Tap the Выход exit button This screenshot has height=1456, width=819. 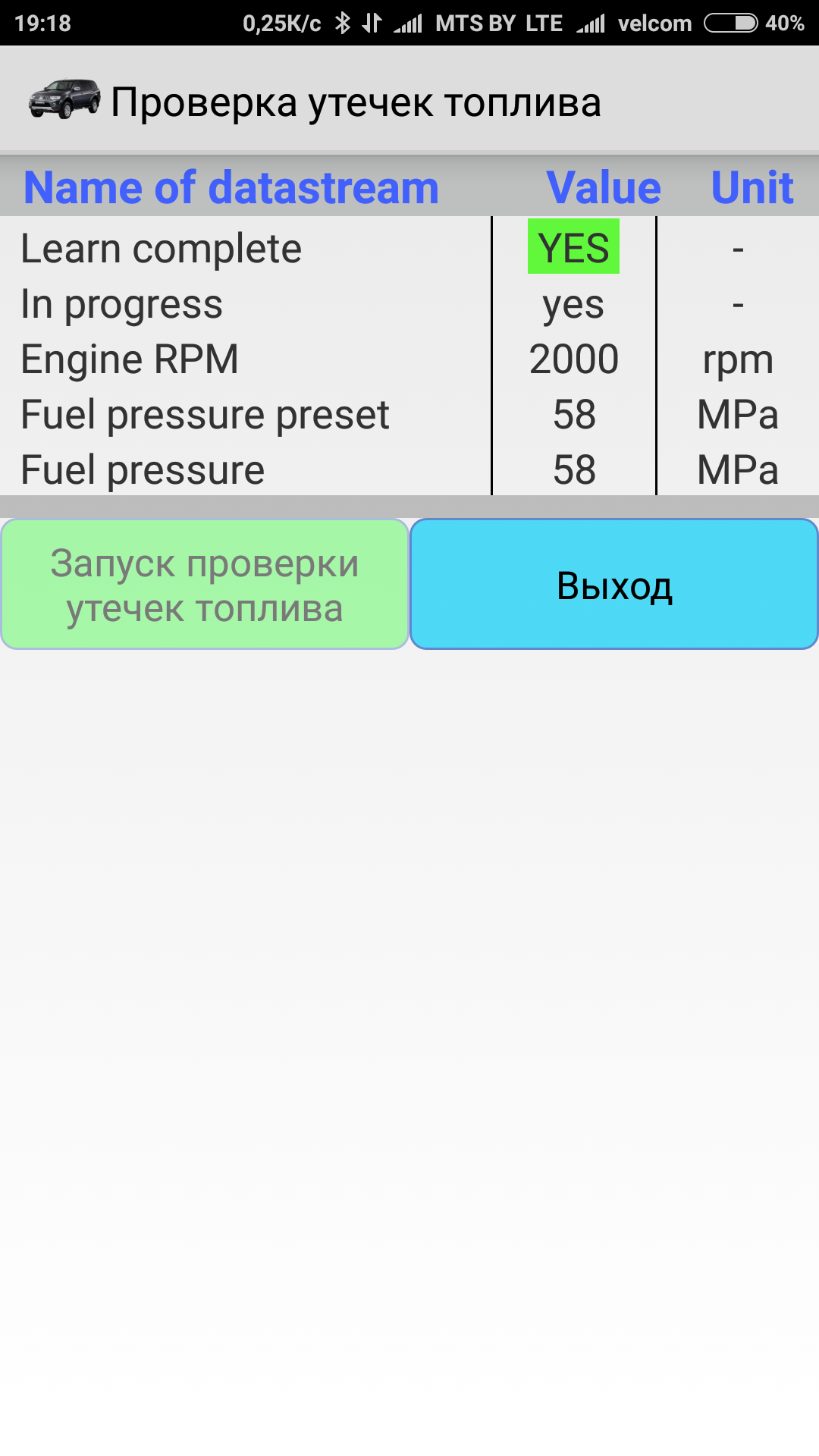coord(614,585)
